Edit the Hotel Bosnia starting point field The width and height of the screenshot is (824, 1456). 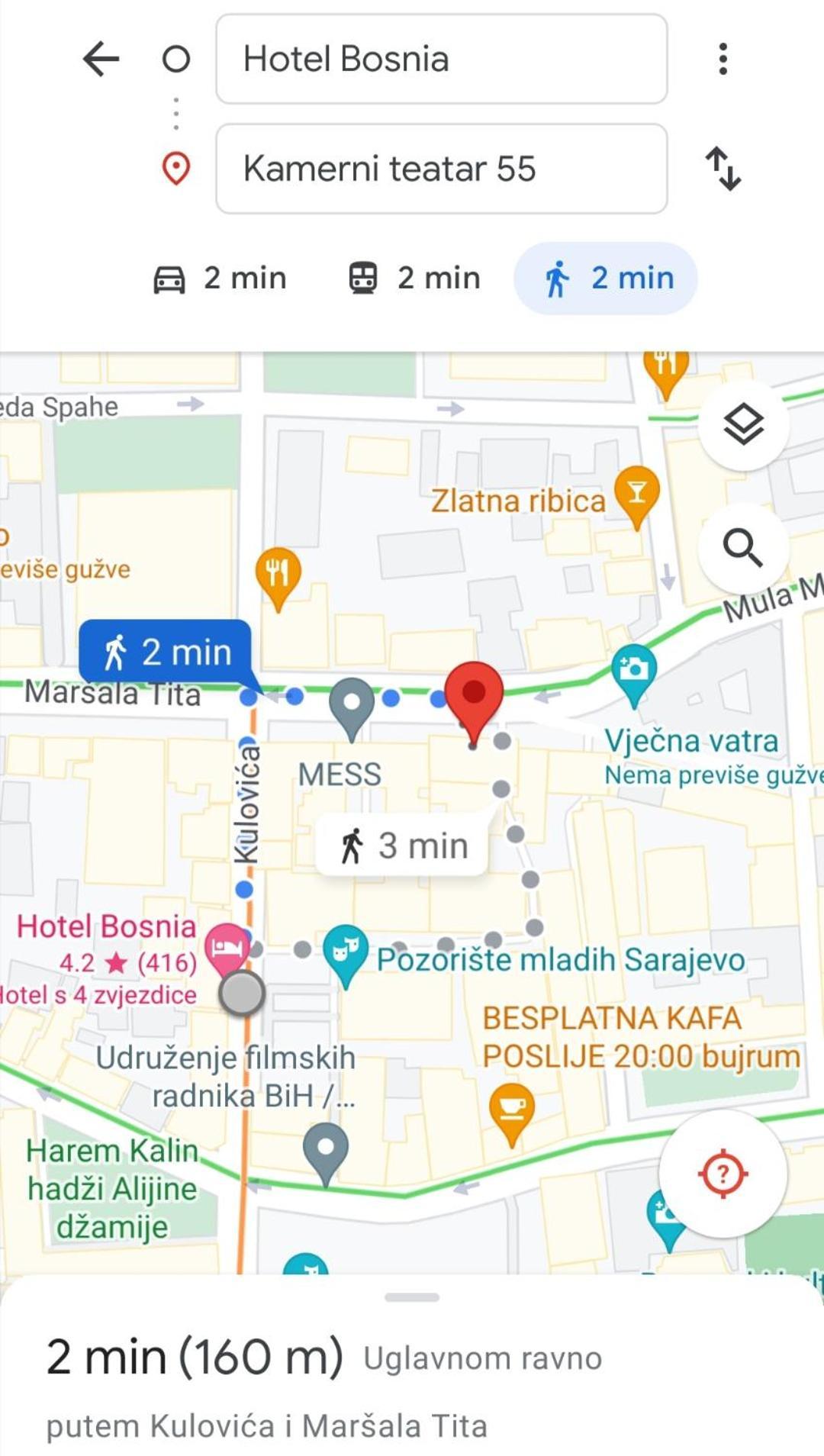(441, 60)
